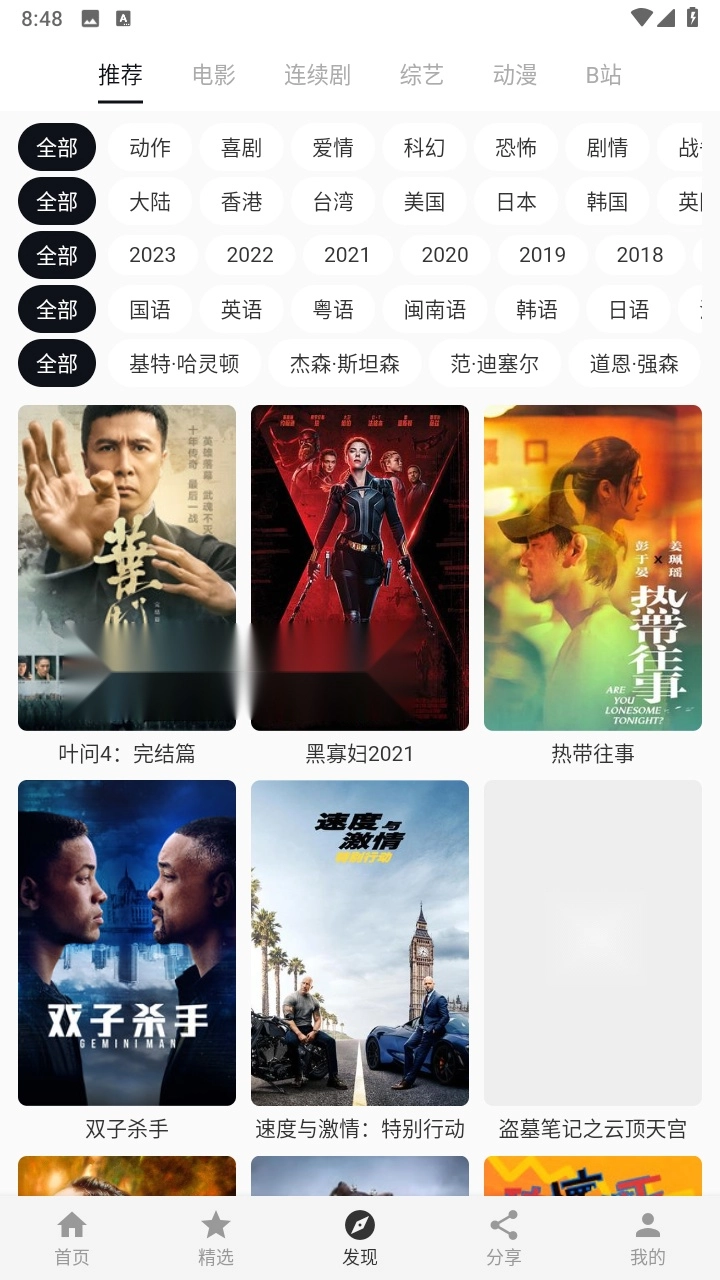Image resolution: width=720 pixels, height=1280 pixels.
Task: Open the 我的 profile icon
Action: 647,1222
